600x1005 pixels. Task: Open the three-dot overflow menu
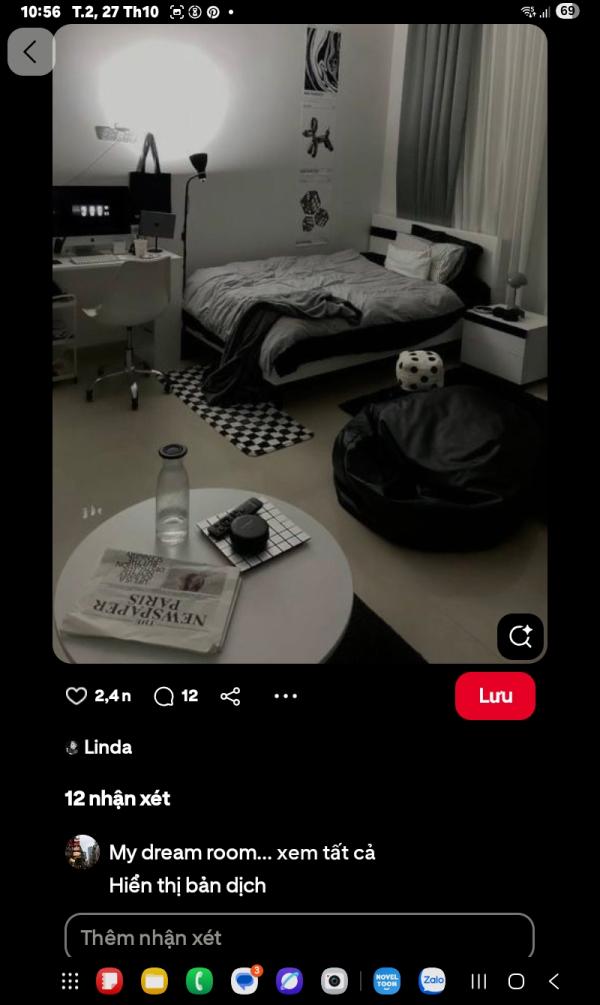pos(286,696)
